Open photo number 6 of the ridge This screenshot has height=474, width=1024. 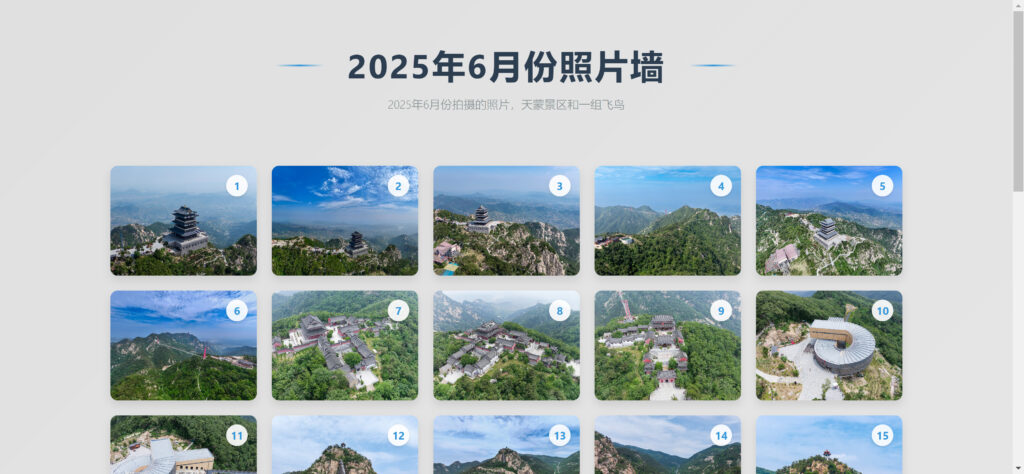tap(183, 346)
